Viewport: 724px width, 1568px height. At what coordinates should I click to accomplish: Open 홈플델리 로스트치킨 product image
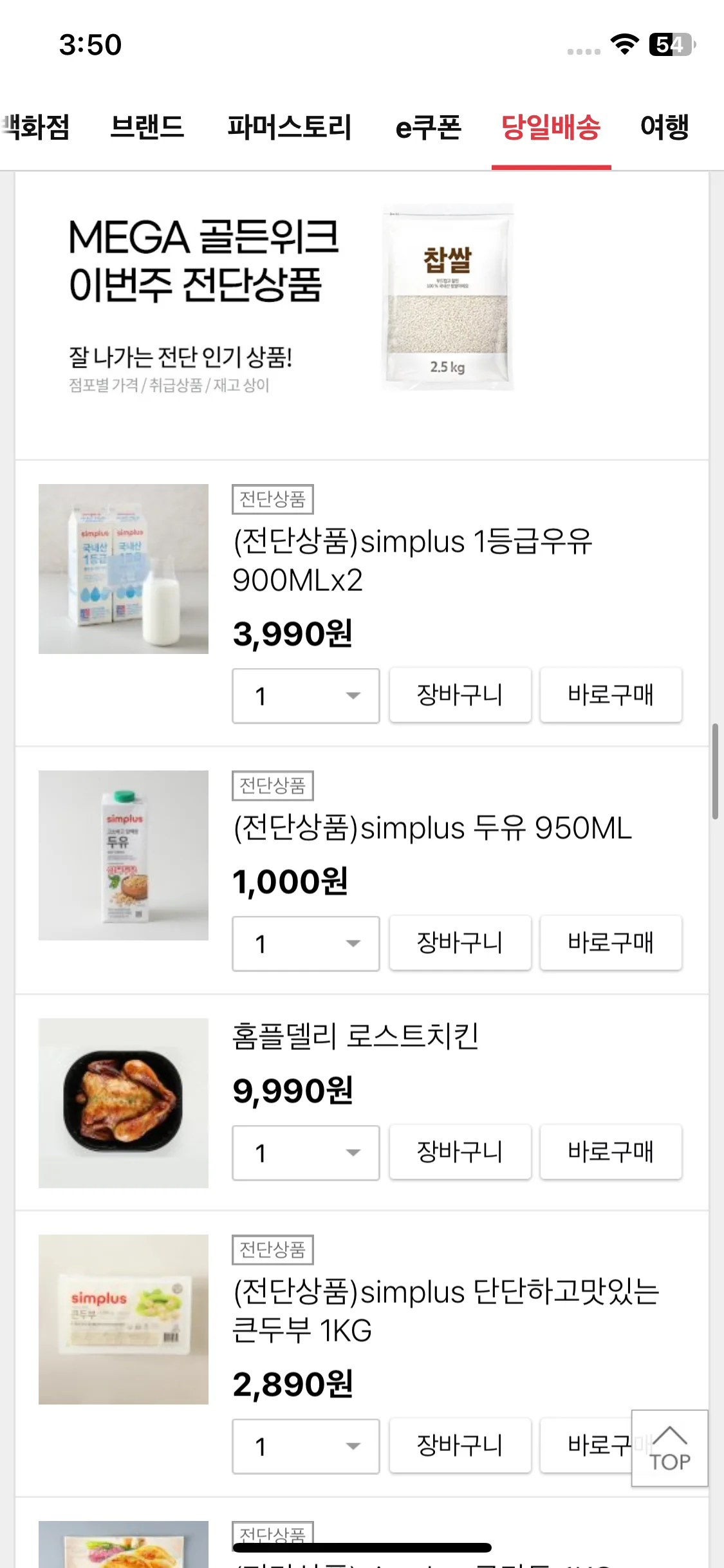coord(124,1103)
